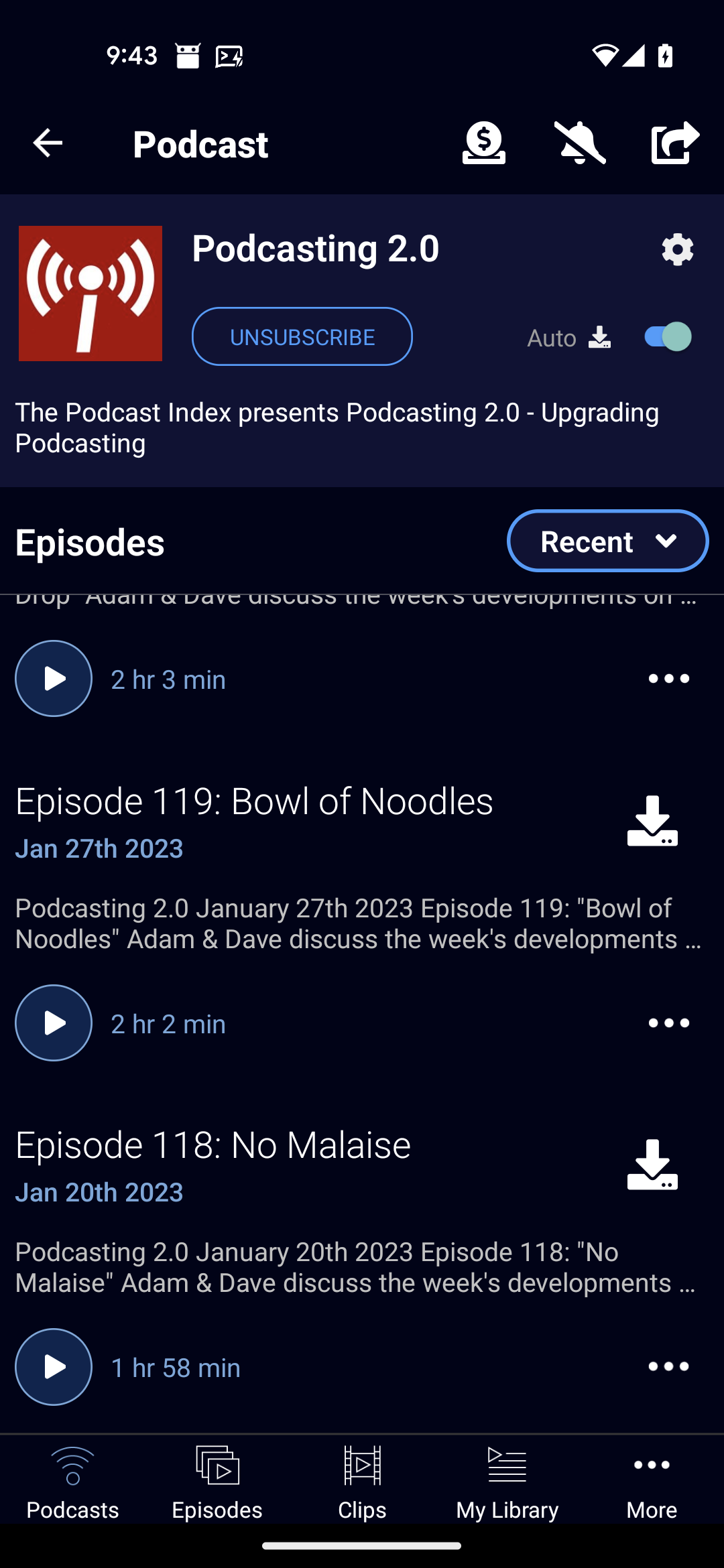The height and width of the screenshot is (1568, 724).
Task: Download Episode 119: Bowl of Noodles
Action: [652, 820]
